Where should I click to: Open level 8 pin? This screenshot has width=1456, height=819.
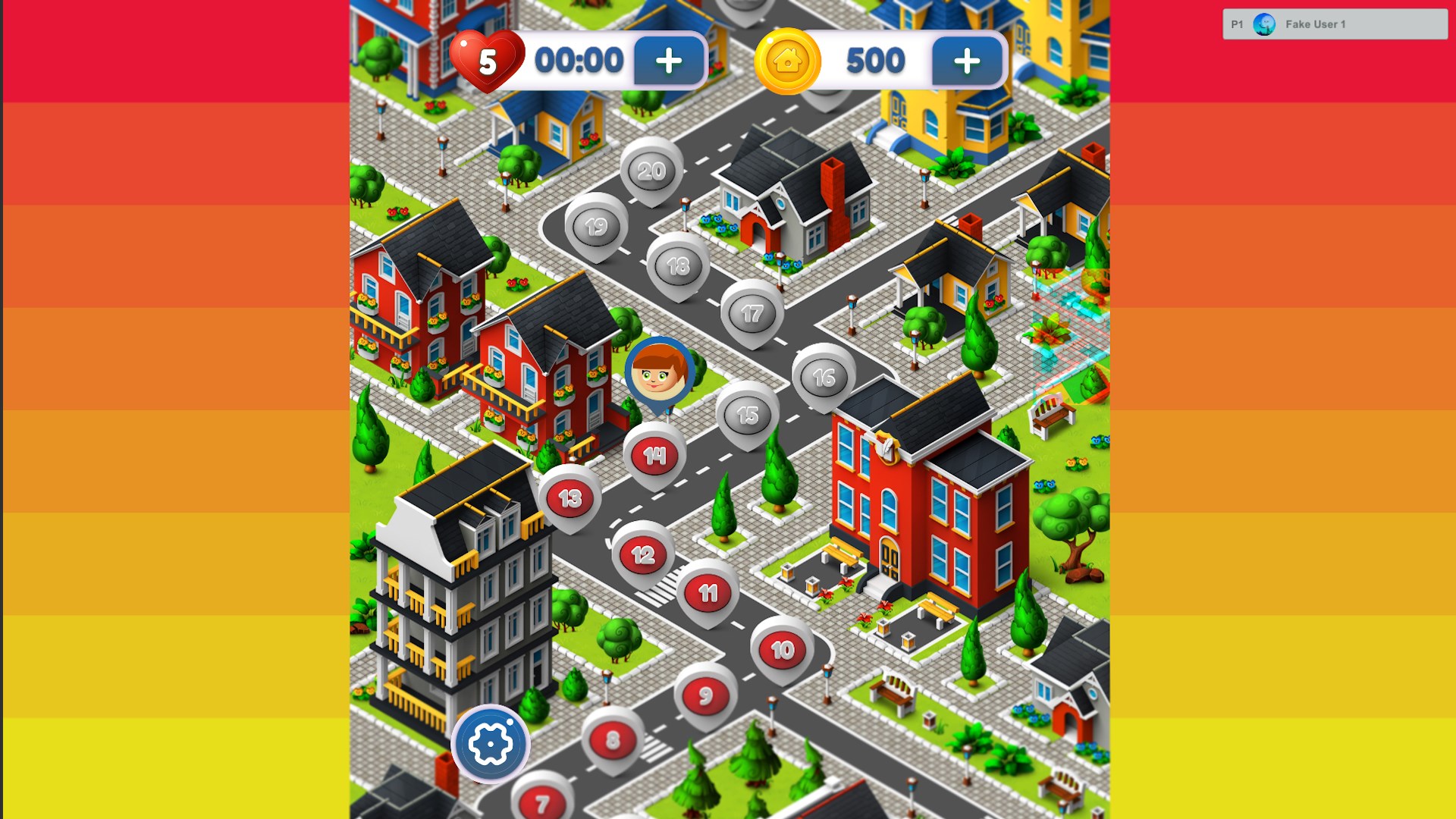[613, 740]
